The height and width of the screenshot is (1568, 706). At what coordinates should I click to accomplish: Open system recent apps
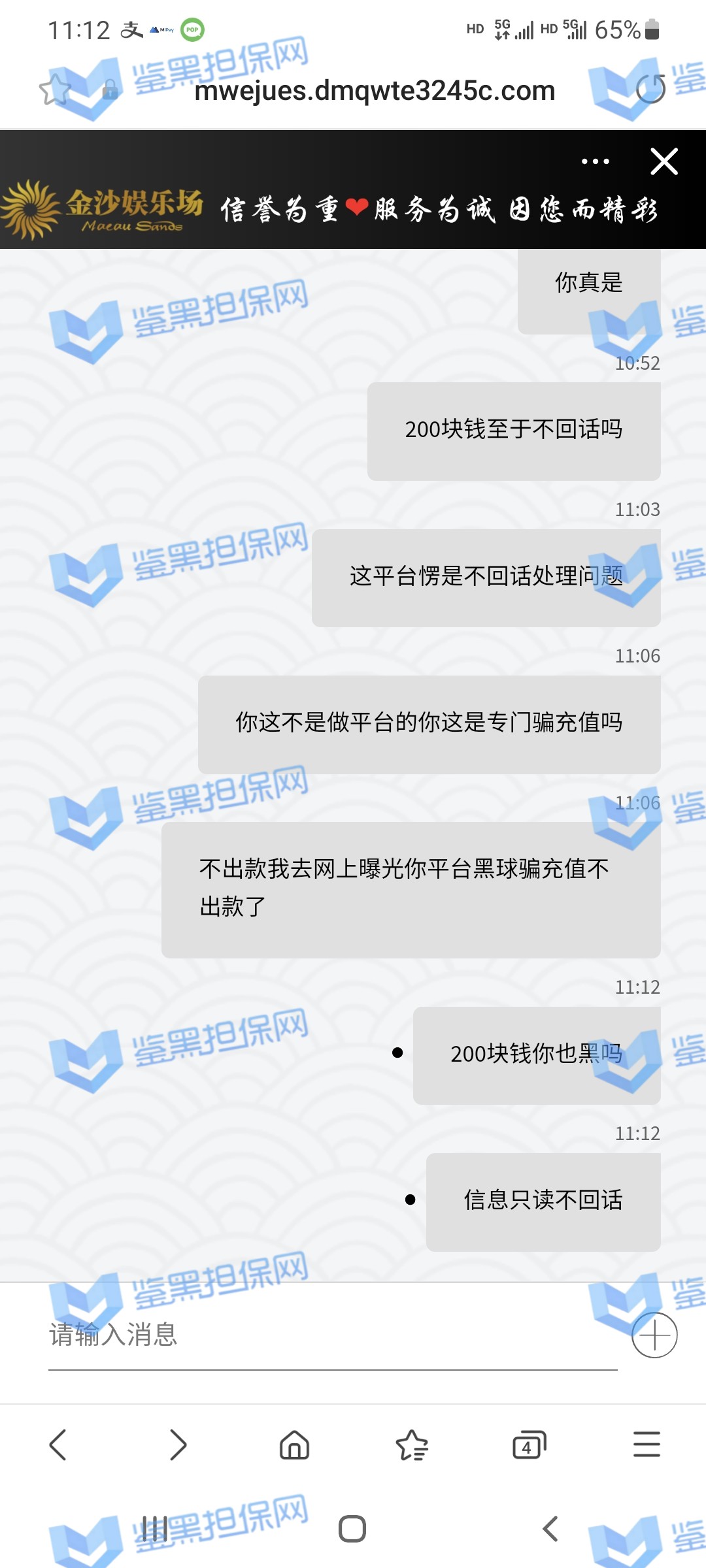coord(155,1529)
